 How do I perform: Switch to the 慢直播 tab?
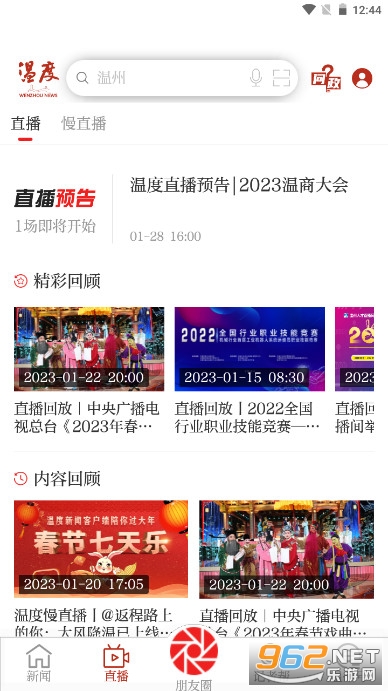click(x=84, y=123)
